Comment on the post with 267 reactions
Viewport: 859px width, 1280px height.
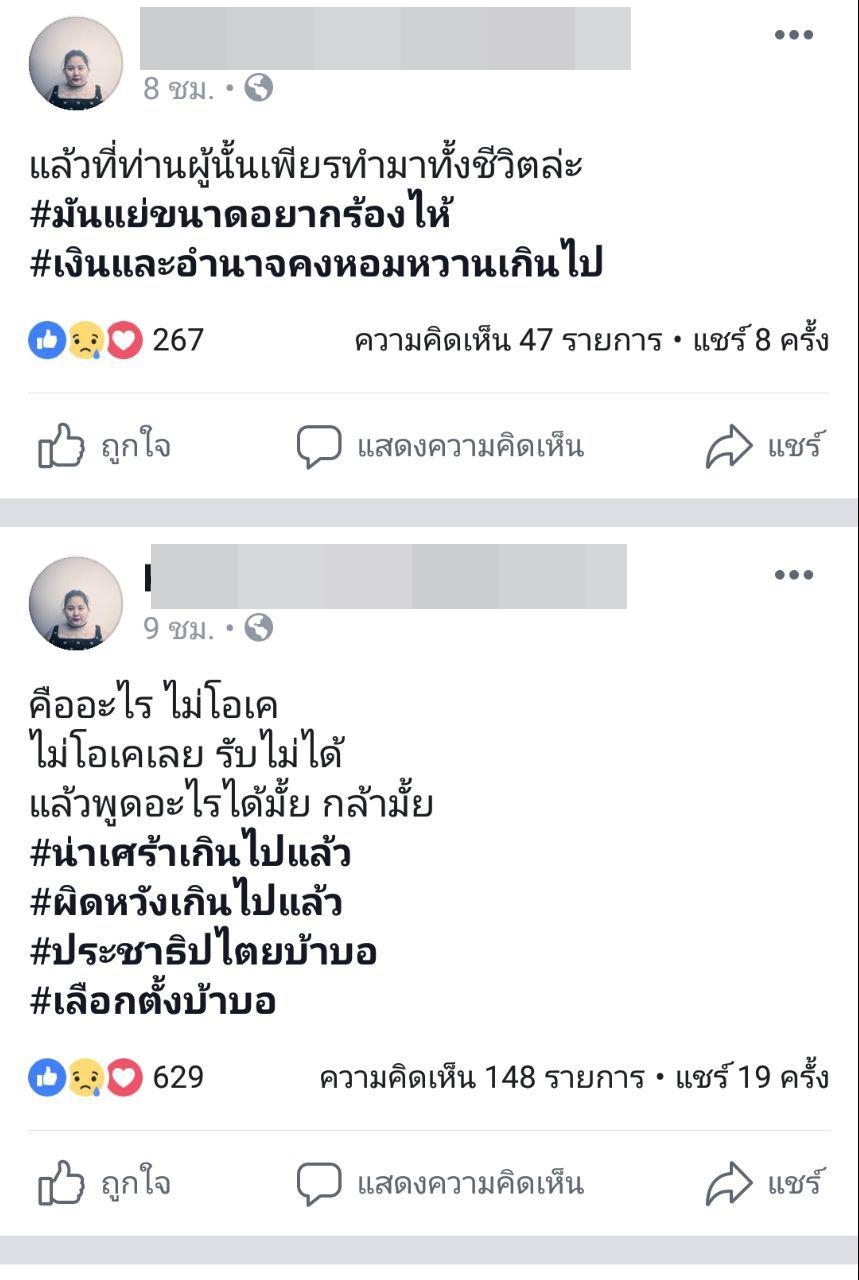[x=440, y=446]
